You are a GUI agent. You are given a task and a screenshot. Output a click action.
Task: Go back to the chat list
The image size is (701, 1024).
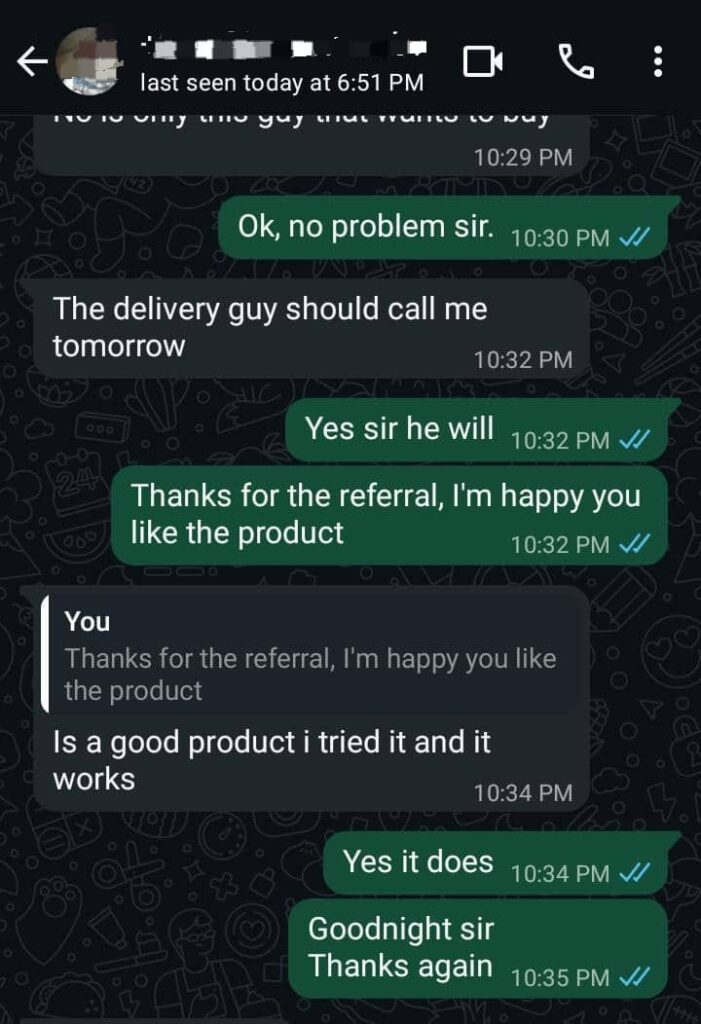32,62
